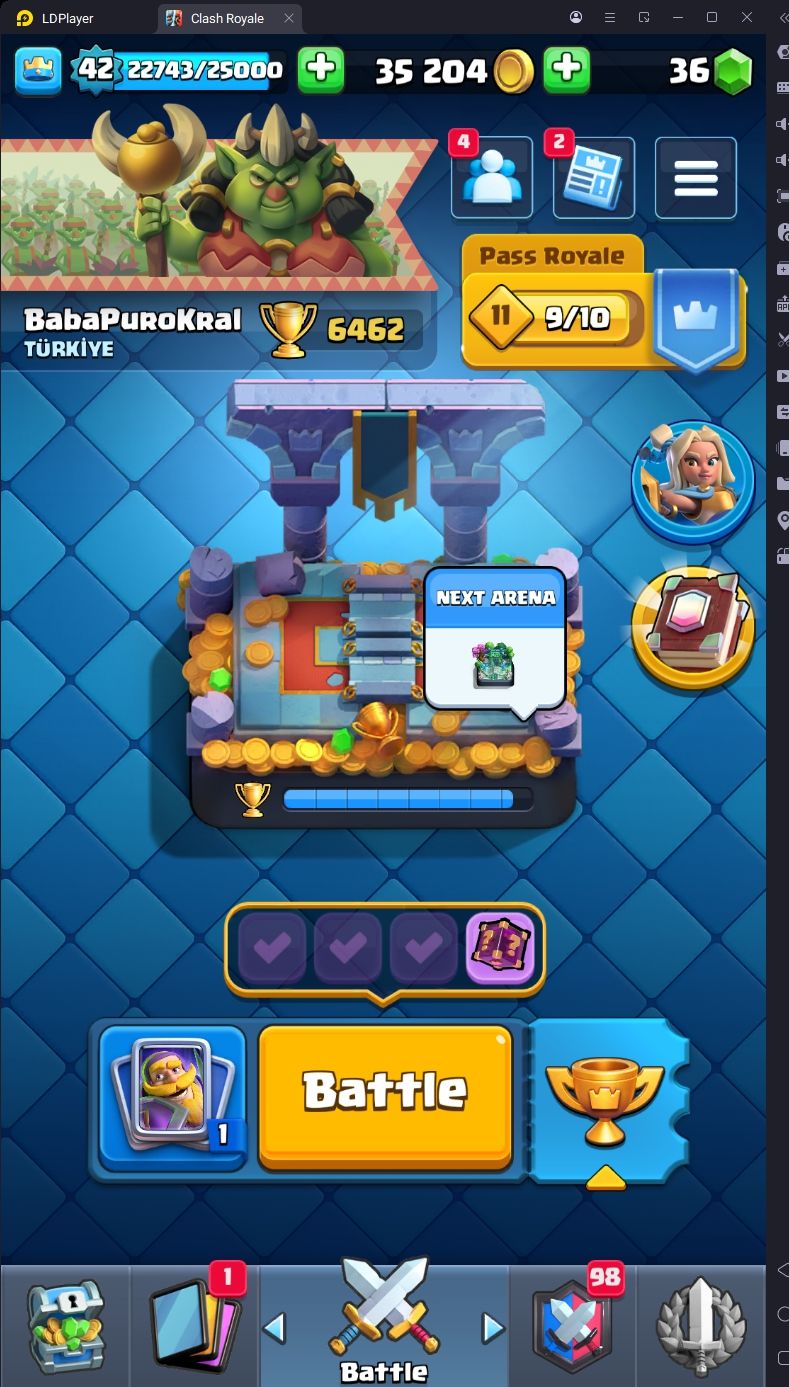The height and width of the screenshot is (1387, 789).
Task: Switch to the Clan shield tab
Action: (575, 1325)
